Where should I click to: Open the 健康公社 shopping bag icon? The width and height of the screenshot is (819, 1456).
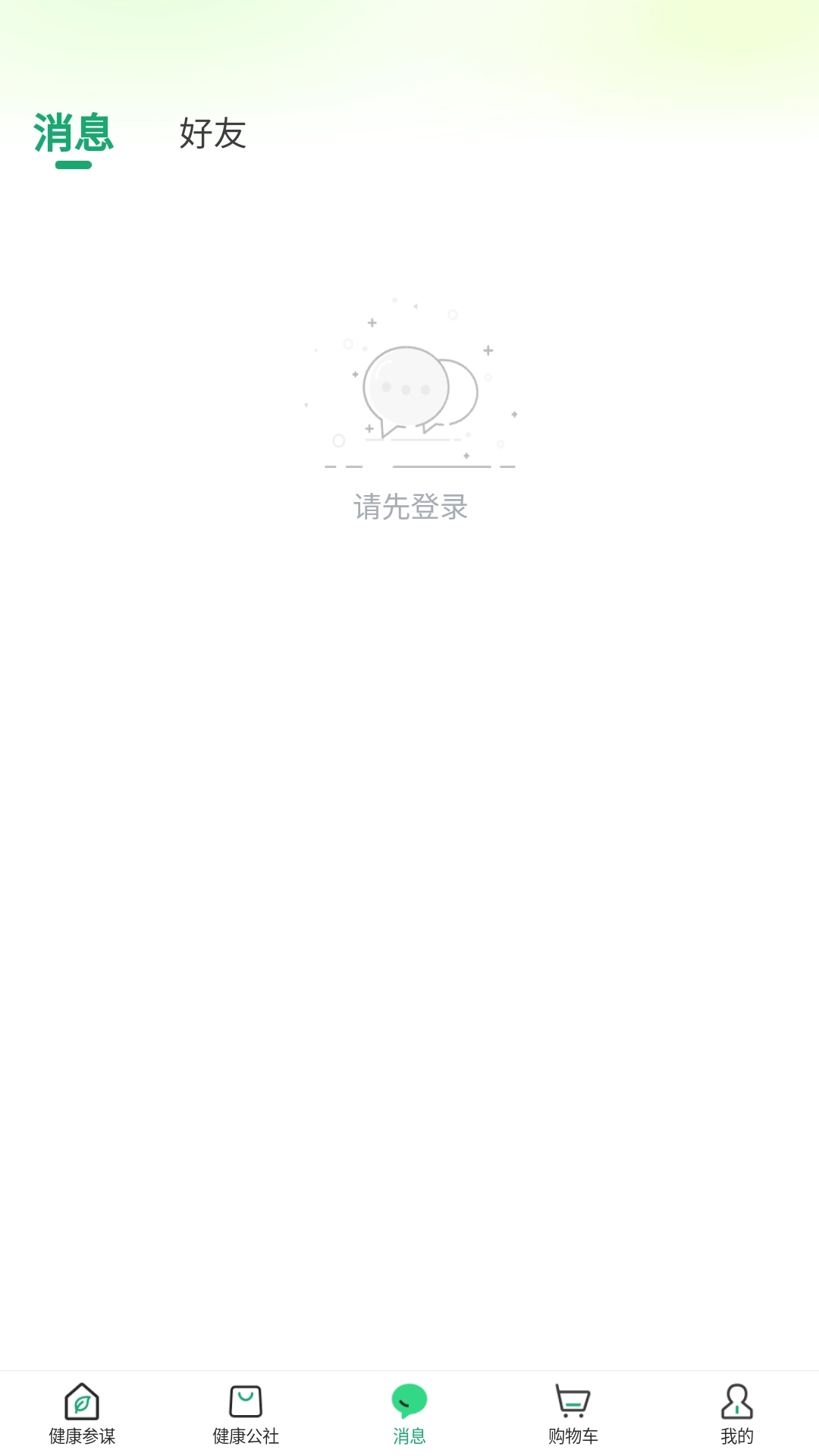244,1407
